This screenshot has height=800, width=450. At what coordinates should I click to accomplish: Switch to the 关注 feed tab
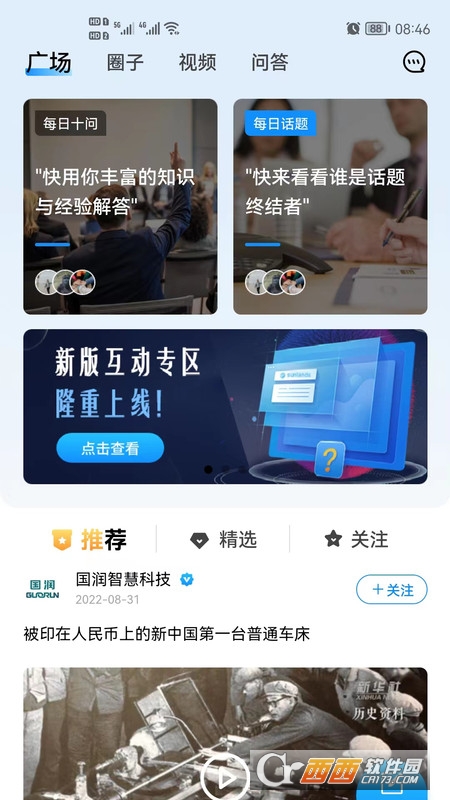pyautogui.click(x=357, y=539)
